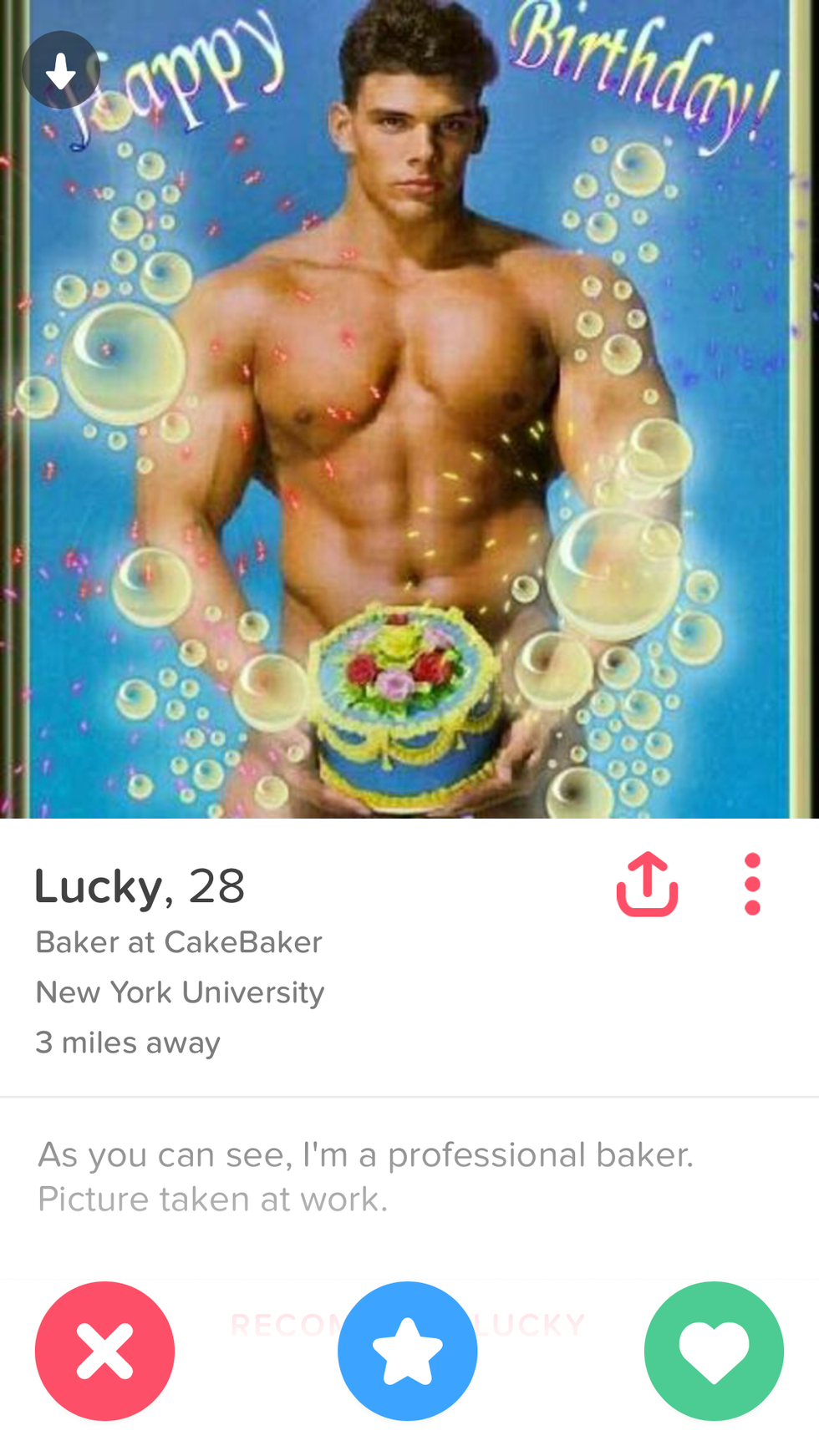Viewport: 819px width, 1456px height.
Task: Like Lucky with the green heart
Action: click(x=714, y=1351)
